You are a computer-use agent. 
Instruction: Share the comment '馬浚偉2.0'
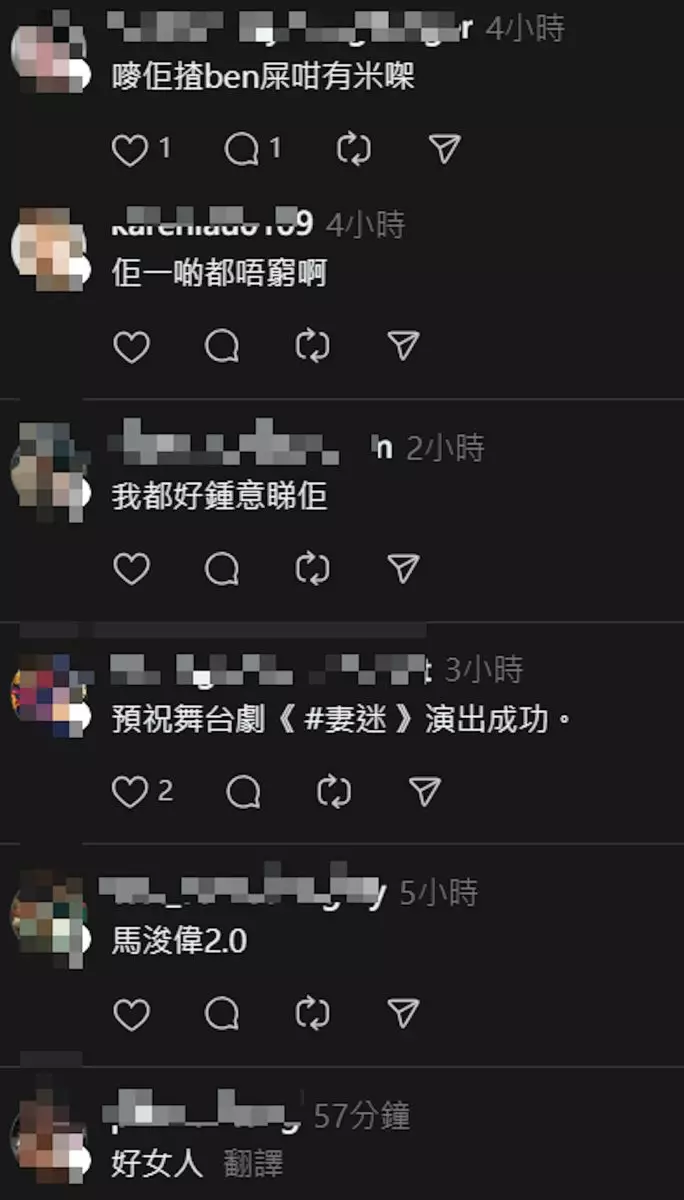click(402, 1015)
